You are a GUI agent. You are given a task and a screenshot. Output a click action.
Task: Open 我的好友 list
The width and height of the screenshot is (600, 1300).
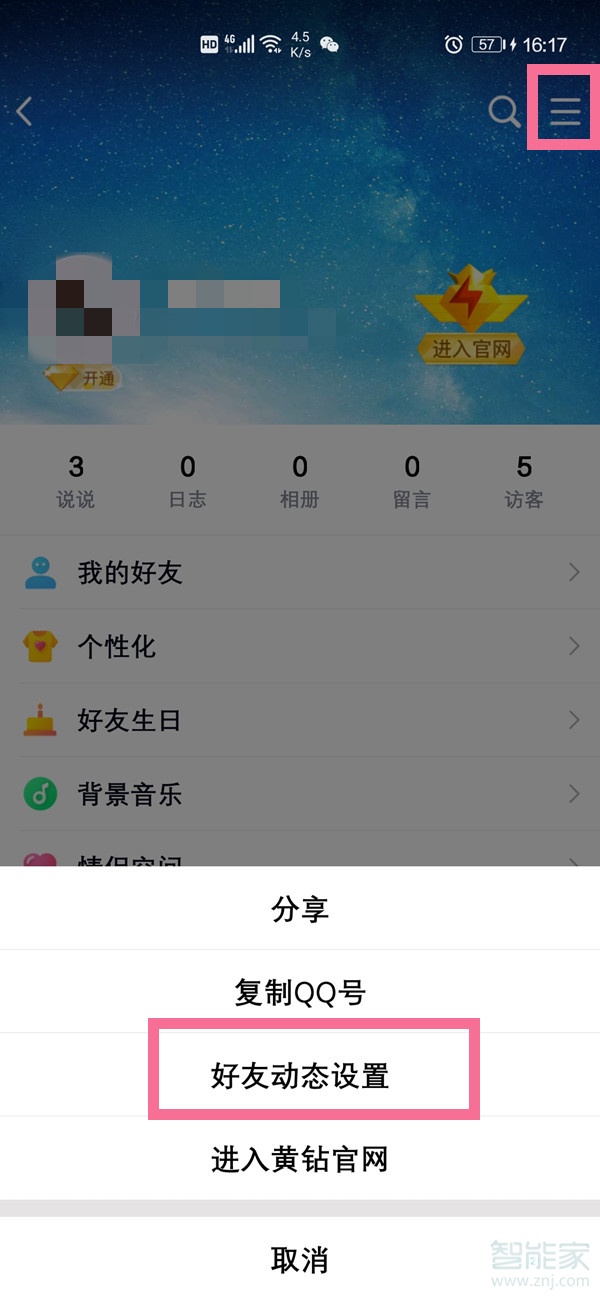300,573
